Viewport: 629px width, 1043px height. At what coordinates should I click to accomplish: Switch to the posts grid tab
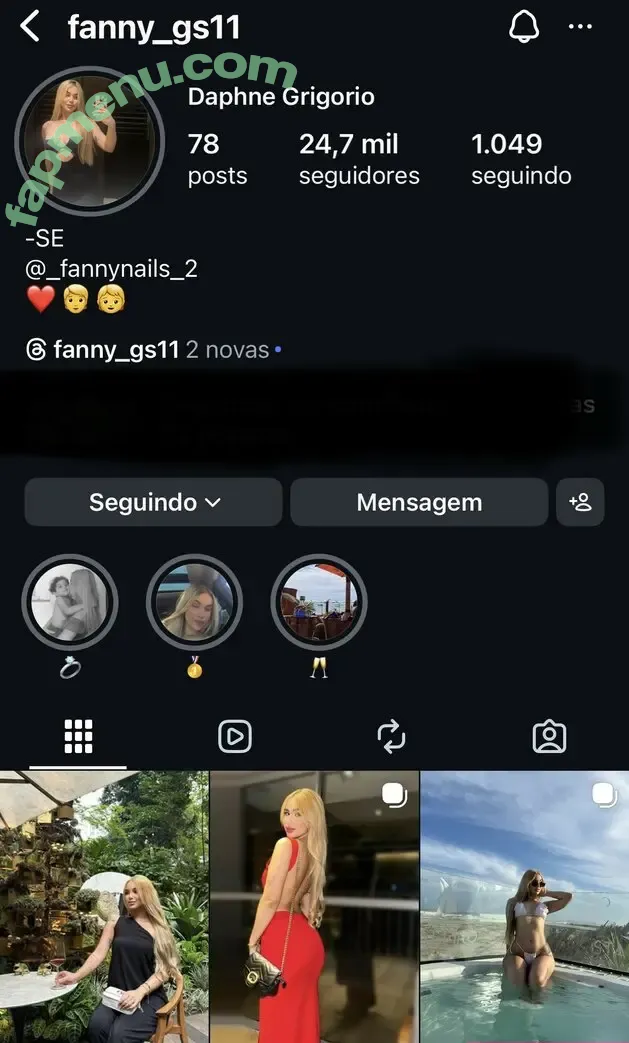click(78, 736)
